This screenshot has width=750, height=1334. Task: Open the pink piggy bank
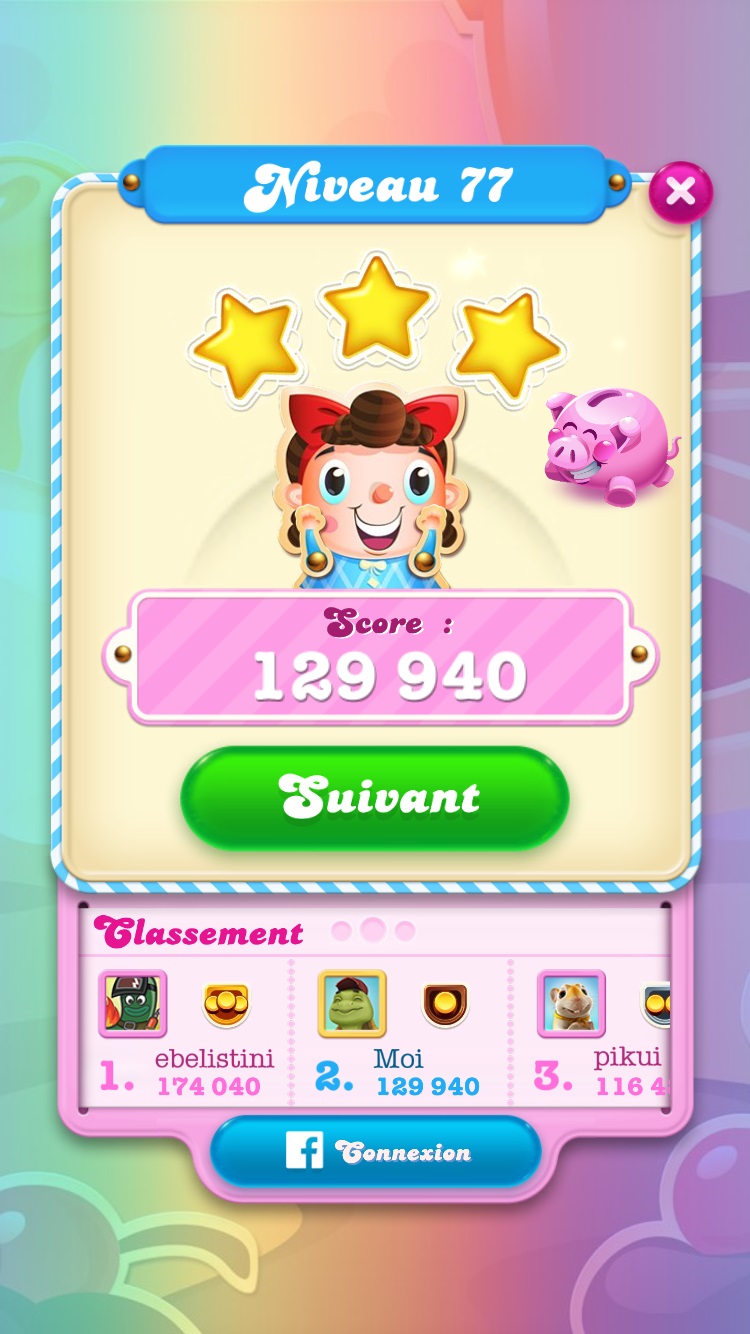point(608,446)
